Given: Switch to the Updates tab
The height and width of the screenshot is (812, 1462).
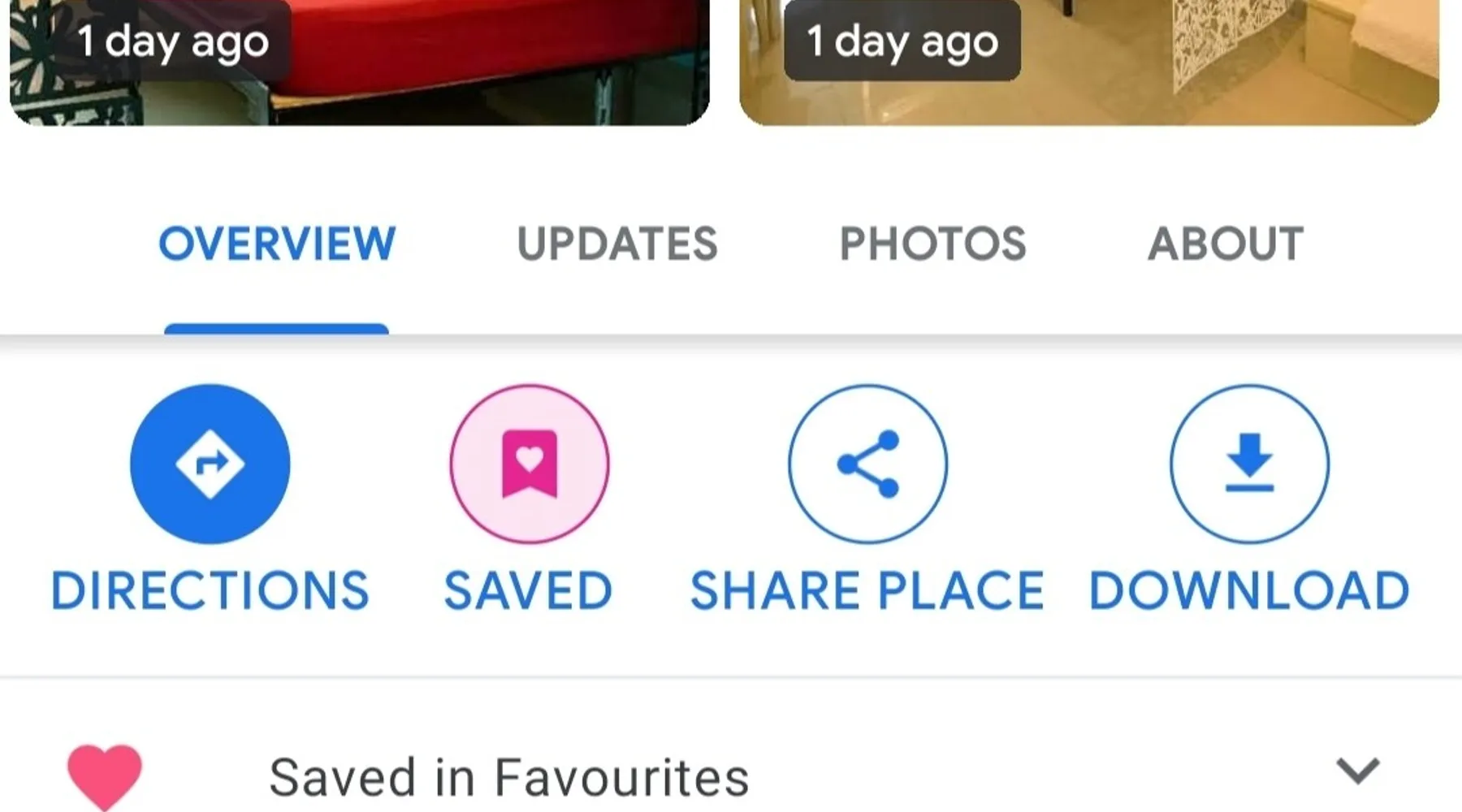Looking at the screenshot, I should point(617,244).
